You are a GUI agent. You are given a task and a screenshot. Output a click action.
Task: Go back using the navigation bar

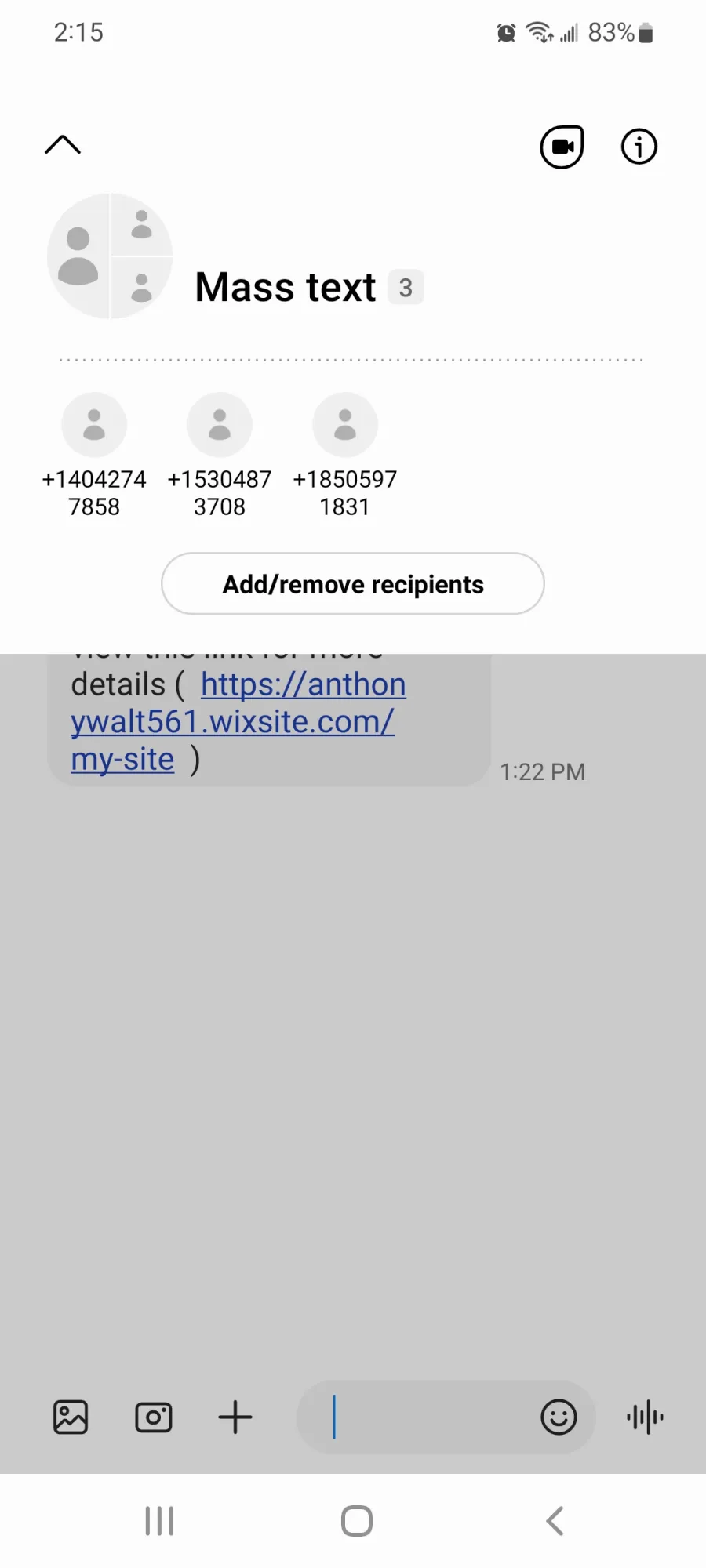(555, 1521)
